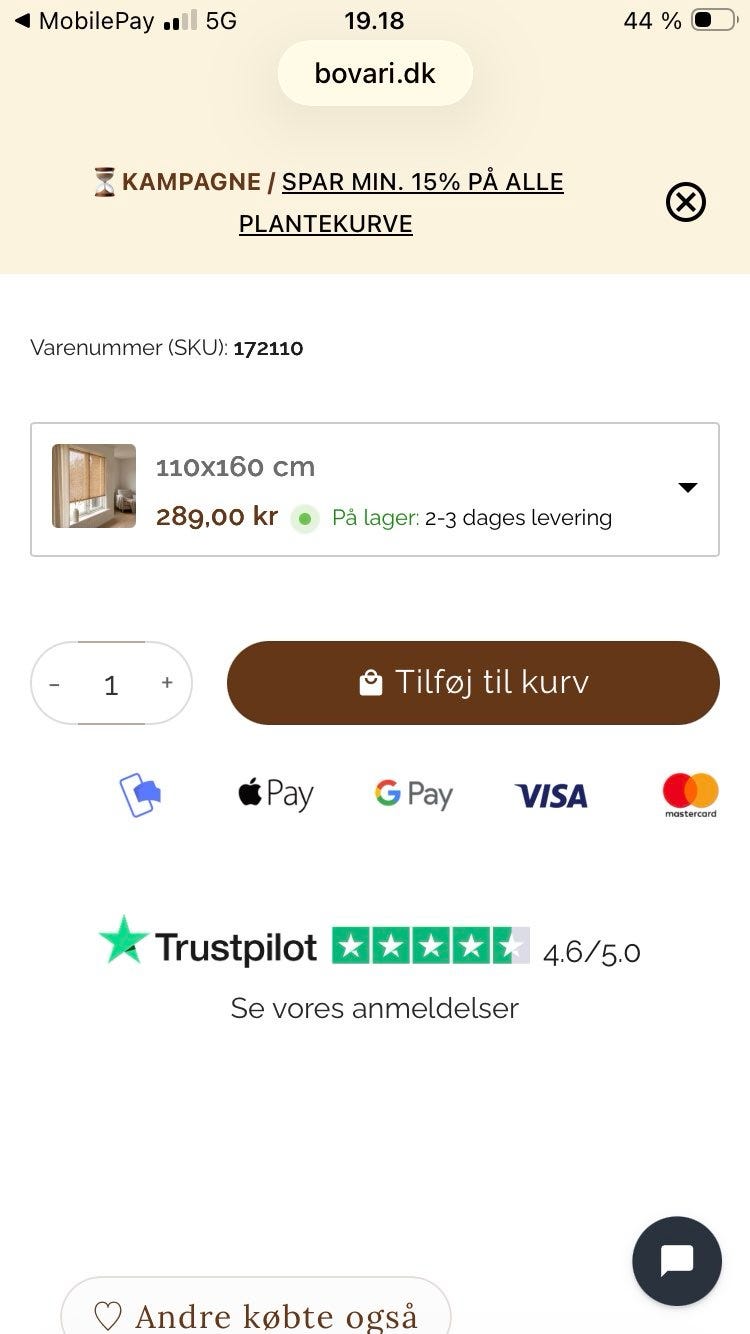Click the VISA payment icon
This screenshot has width=750, height=1334.
click(x=550, y=795)
